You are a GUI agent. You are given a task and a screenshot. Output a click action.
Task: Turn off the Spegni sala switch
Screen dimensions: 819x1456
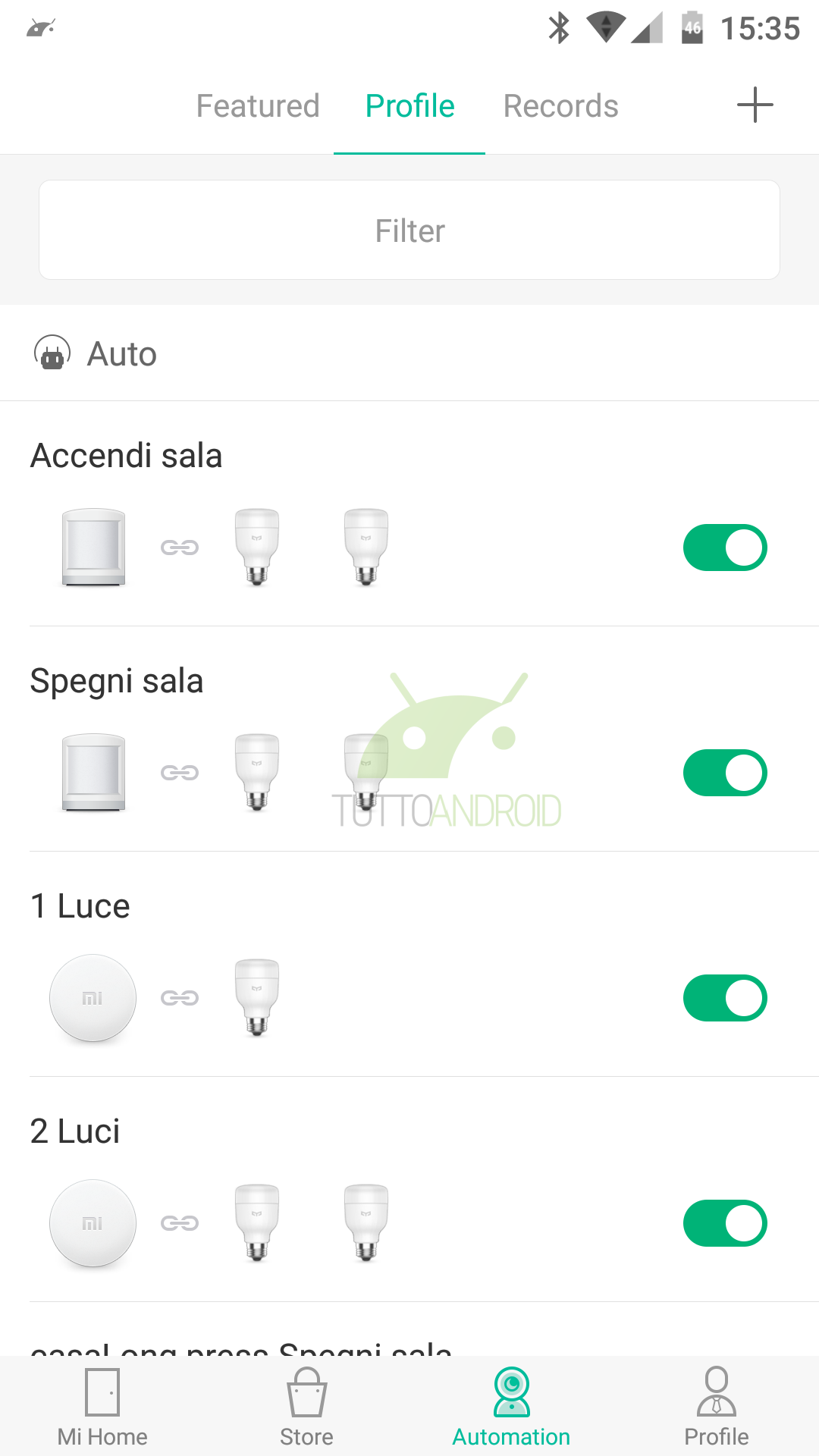(x=725, y=773)
